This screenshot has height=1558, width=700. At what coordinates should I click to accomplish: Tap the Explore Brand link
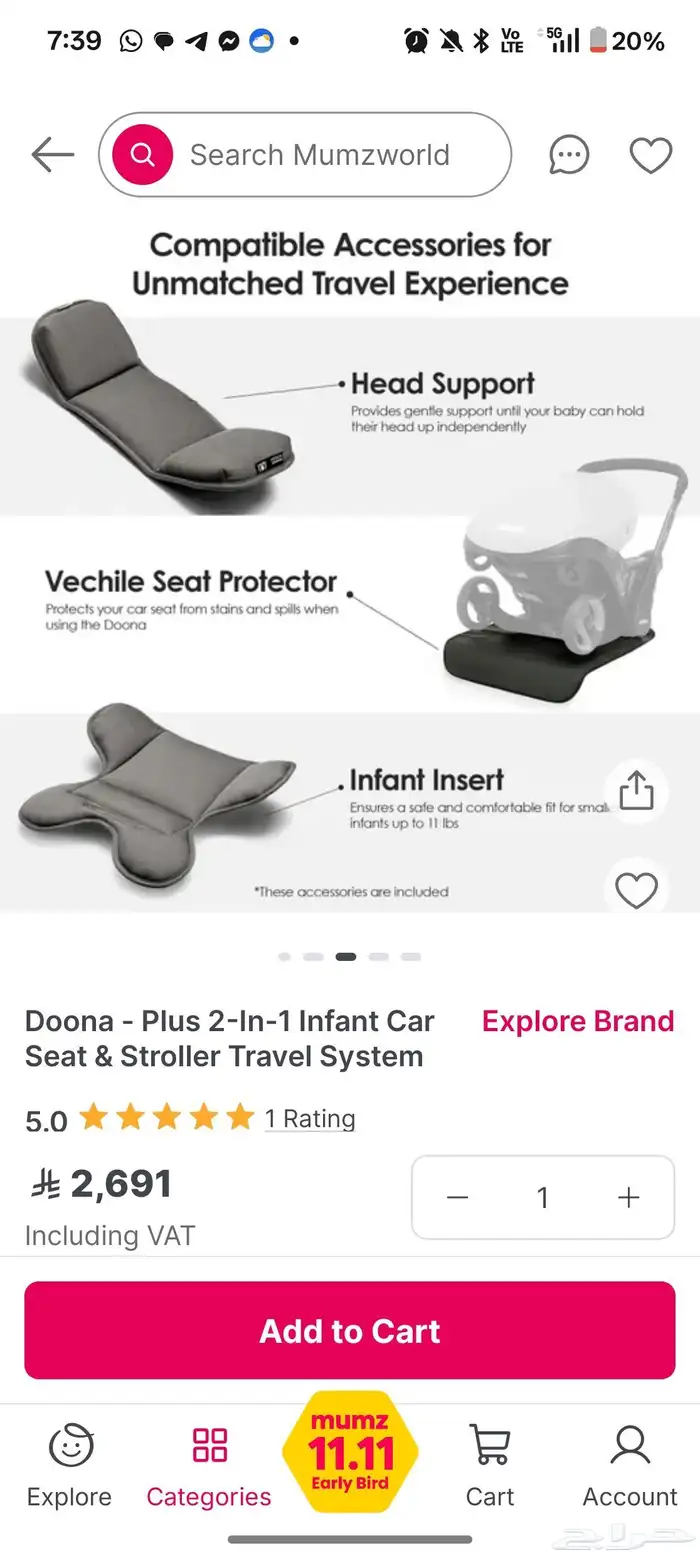pyautogui.click(x=578, y=1021)
